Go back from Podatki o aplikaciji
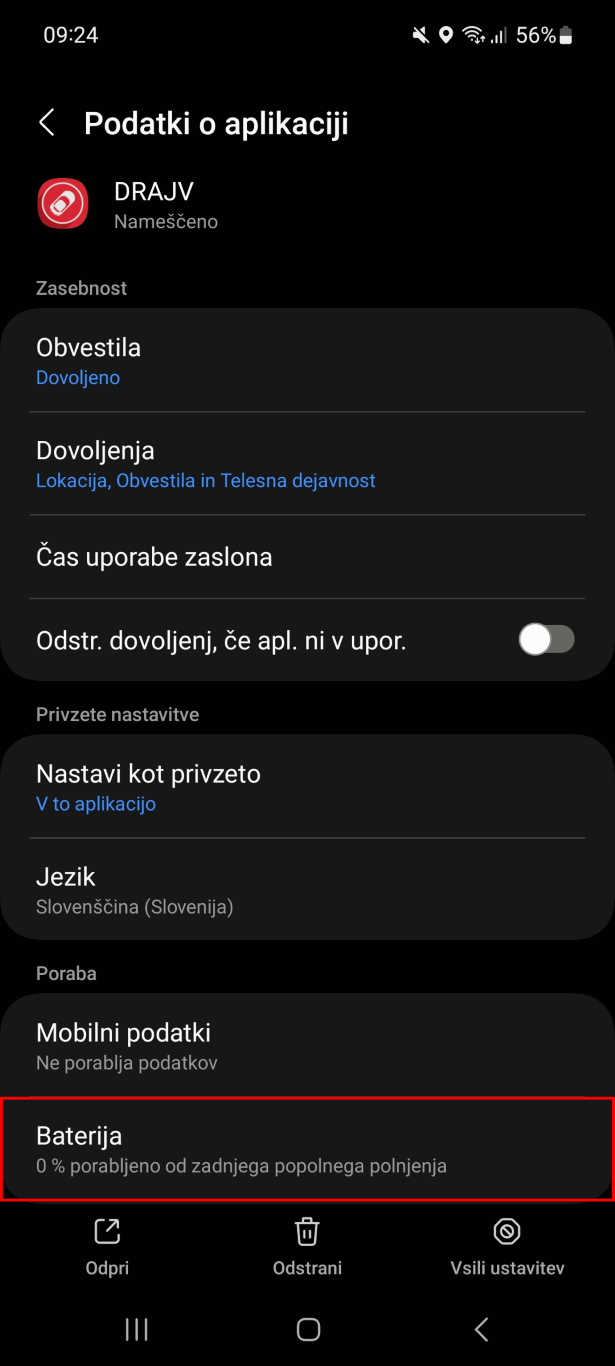Viewport: 615px width, 1366px height. tap(46, 123)
